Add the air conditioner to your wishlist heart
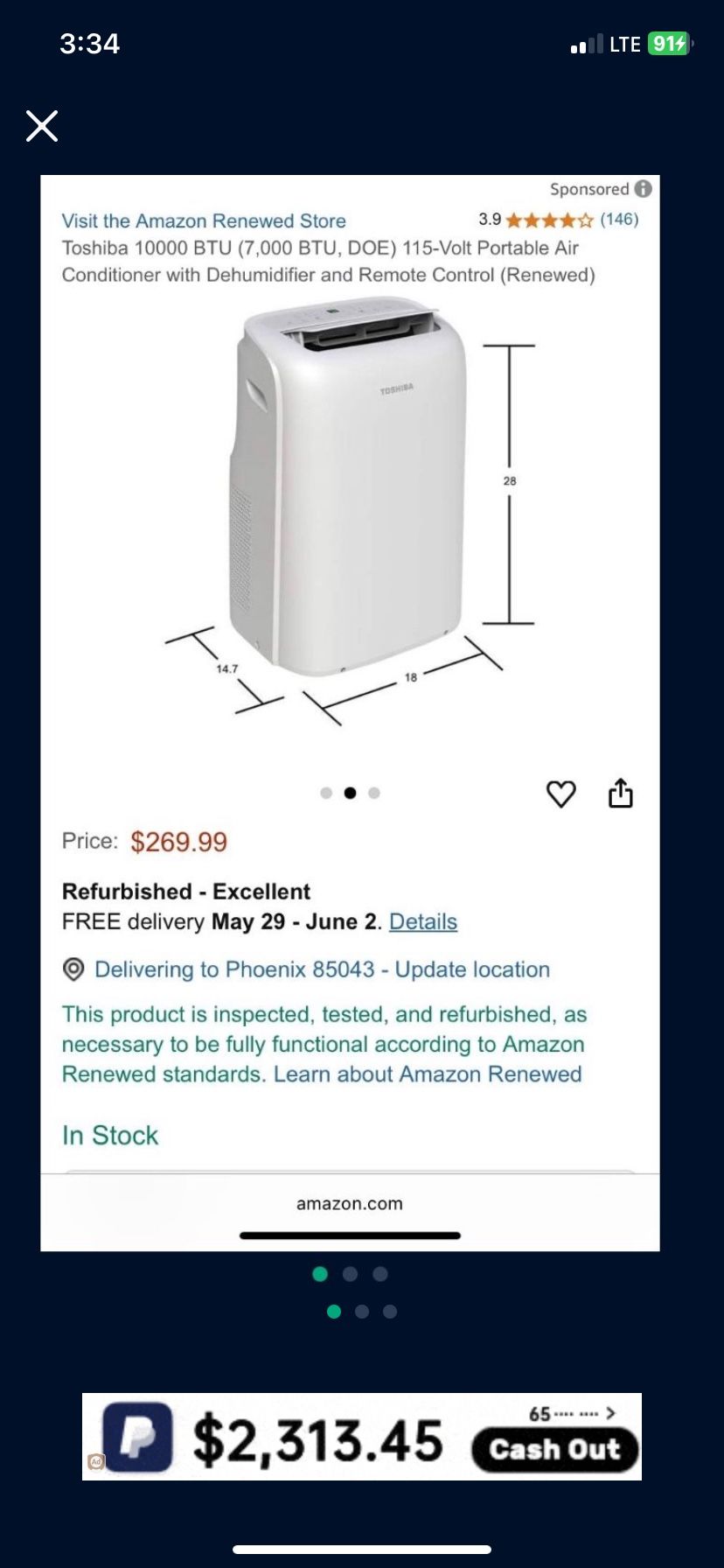This screenshot has width=724, height=1568. pyautogui.click(x=562, y=794)
